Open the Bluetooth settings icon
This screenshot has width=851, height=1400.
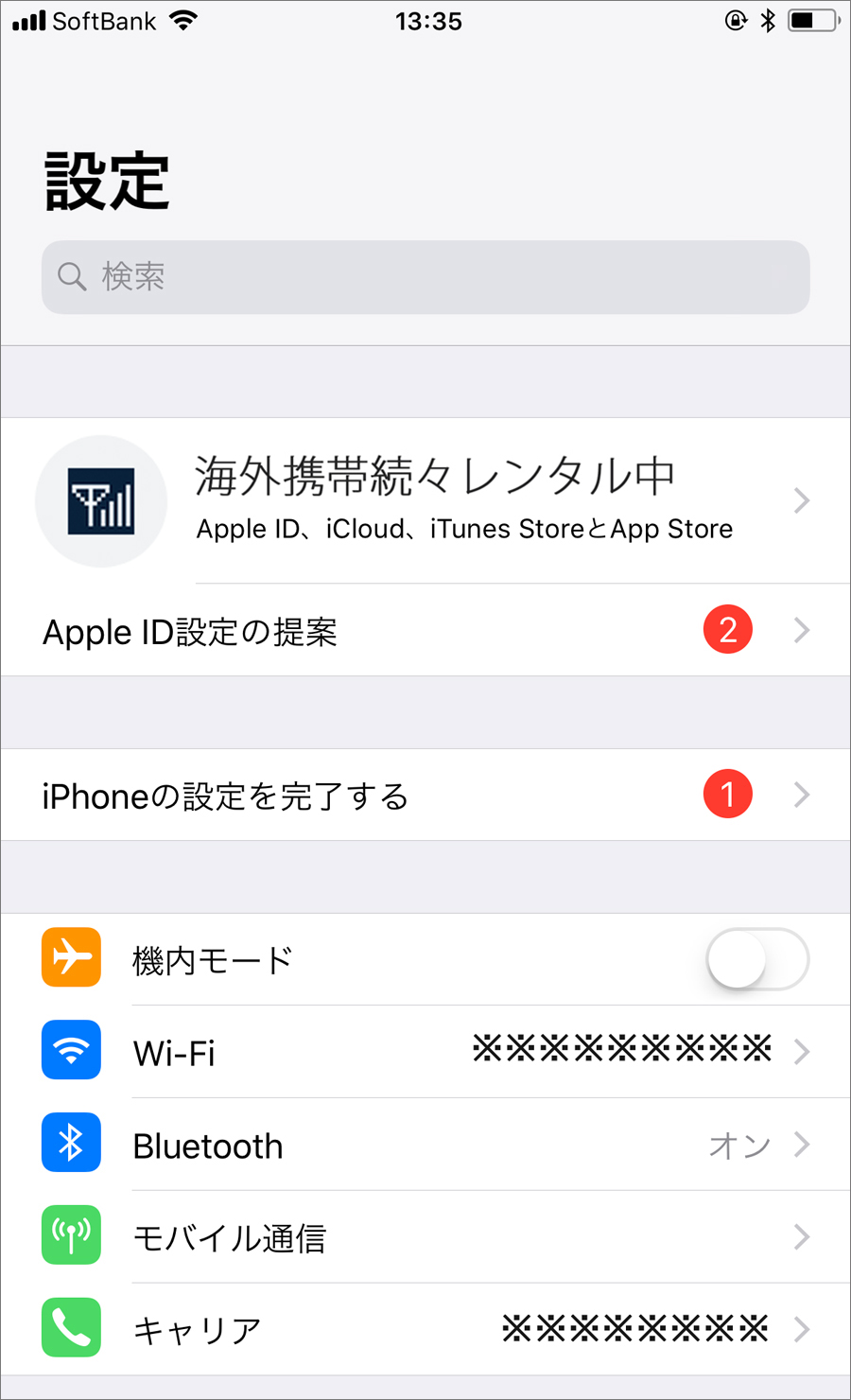(x=71, y=1143)
